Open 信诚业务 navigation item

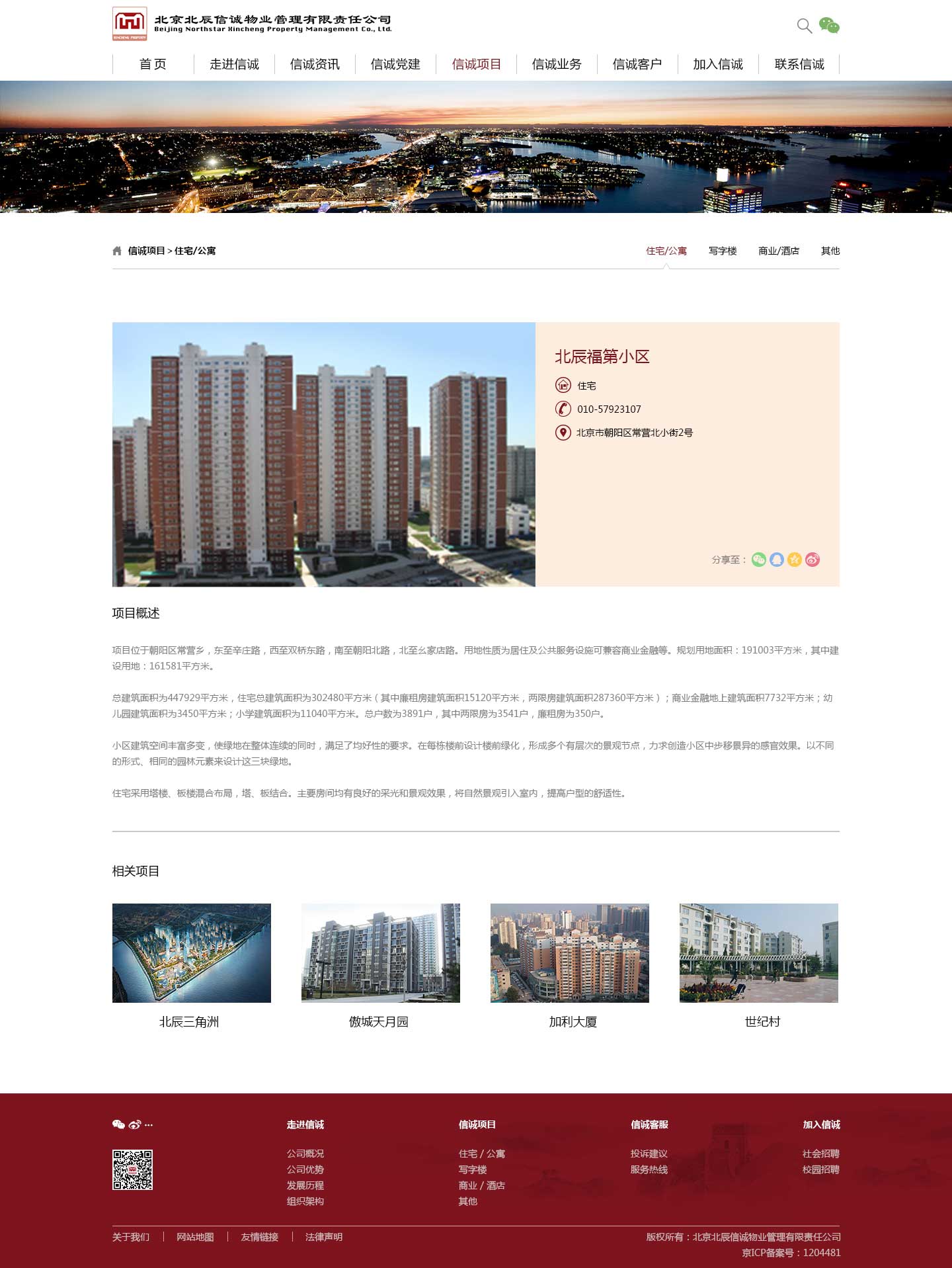click(557, 64)
